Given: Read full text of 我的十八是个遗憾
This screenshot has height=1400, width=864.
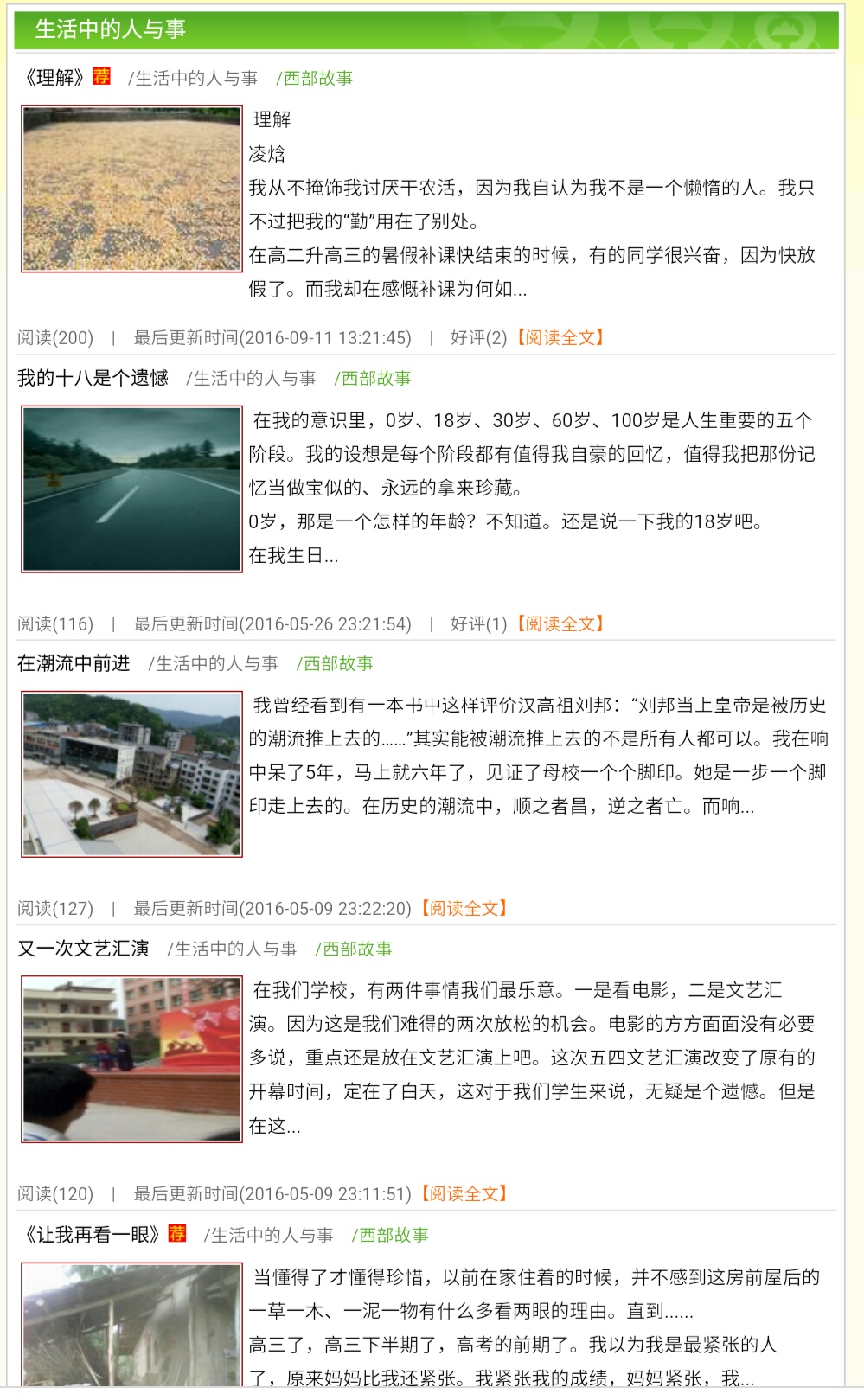Looking at the screenshot, I should coord(560,623).
